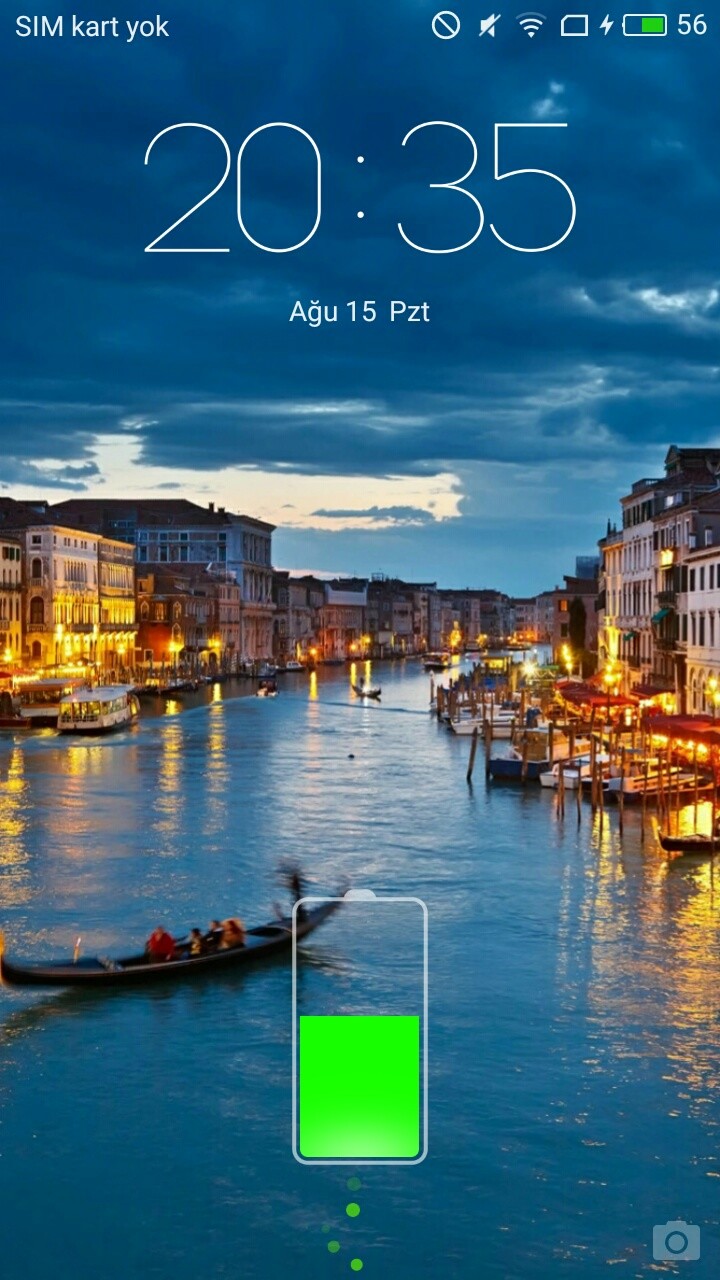Open the camera shortcut icon
720x1280 pixels.
(676, 1241)
